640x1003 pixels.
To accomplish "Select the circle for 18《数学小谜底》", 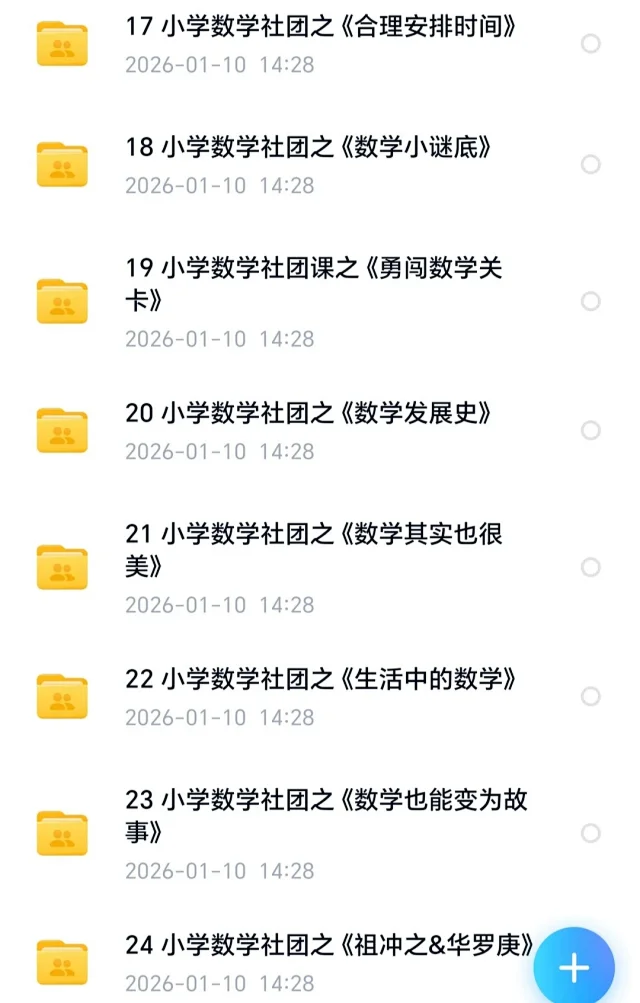I will (x=591, y=164).
